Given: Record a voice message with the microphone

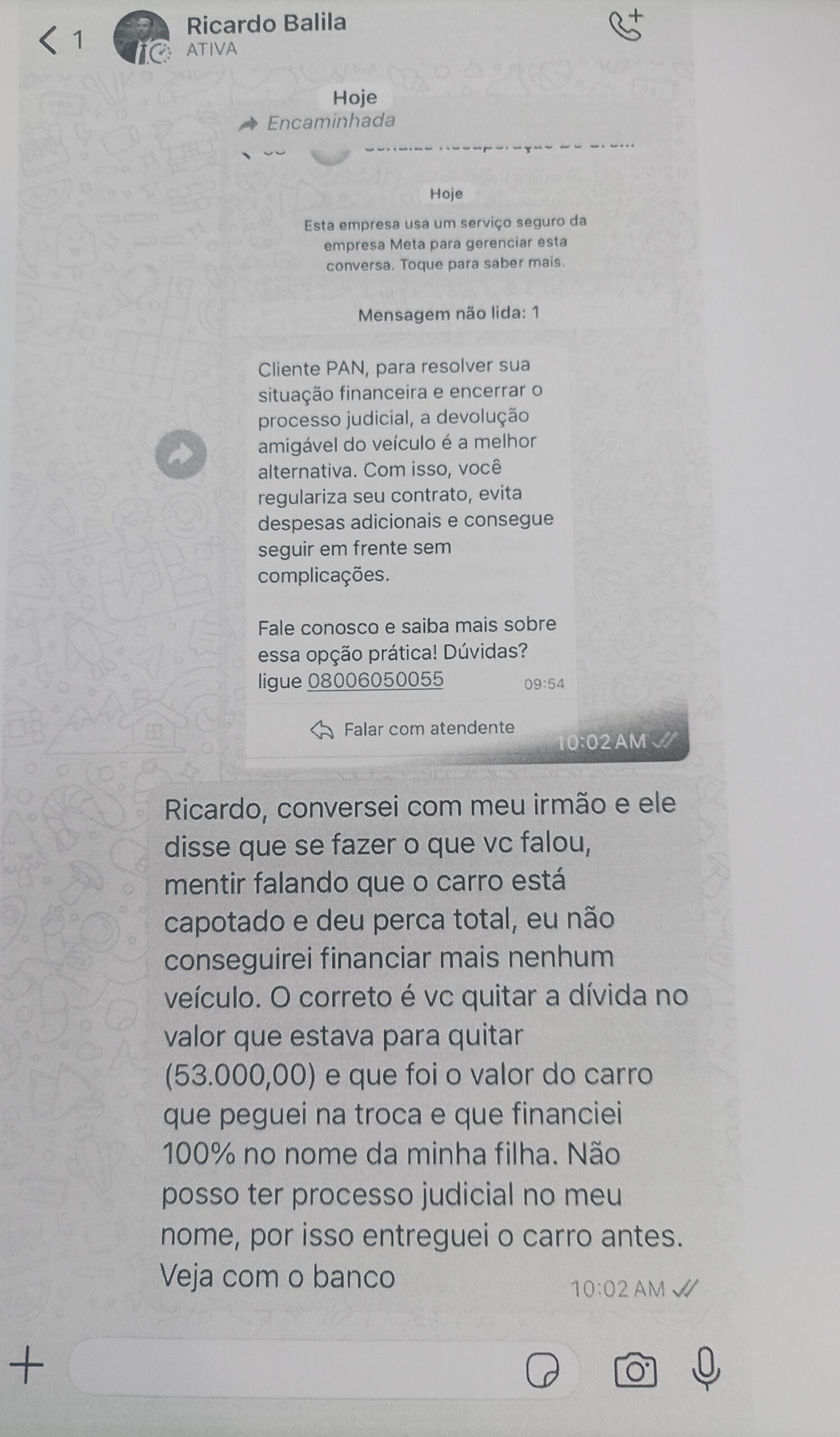Looking at the screenshot, I should tap(705, 1367).
